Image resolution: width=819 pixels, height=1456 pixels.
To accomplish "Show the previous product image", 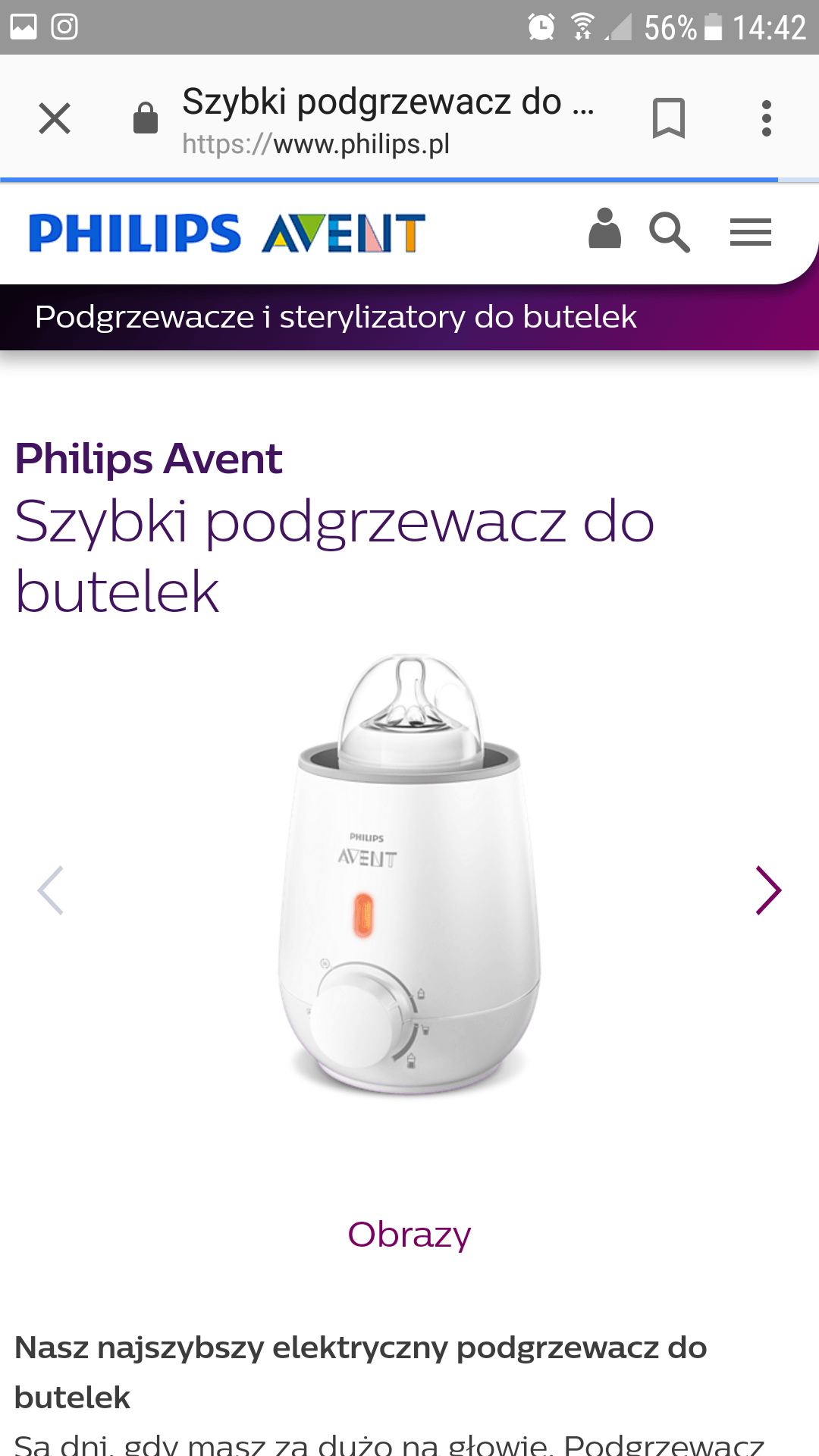I will [x=51, y=890].
